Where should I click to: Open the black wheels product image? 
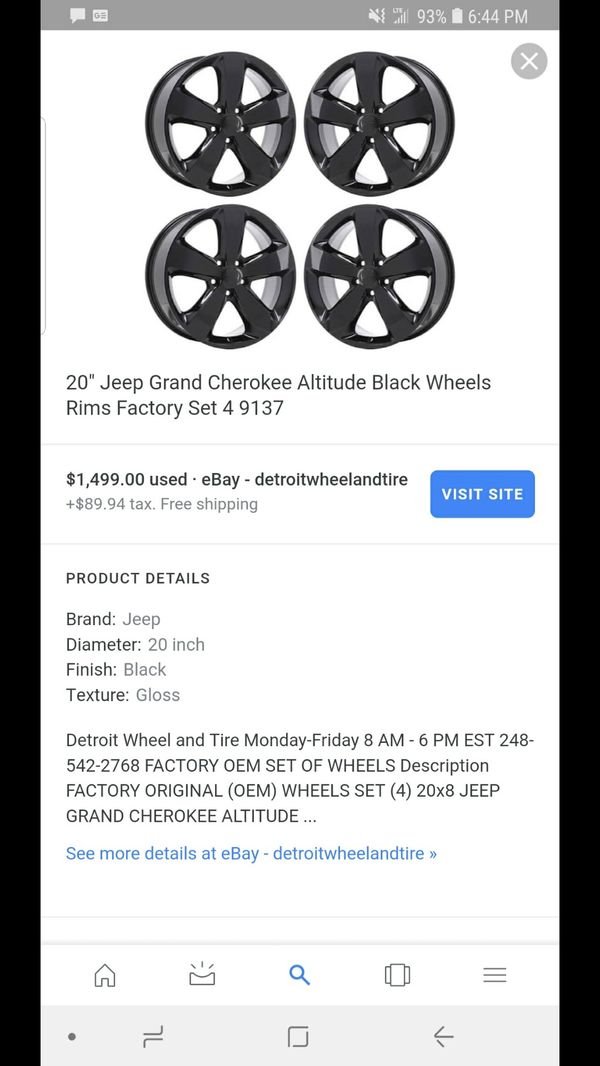[x=300, y=200]
